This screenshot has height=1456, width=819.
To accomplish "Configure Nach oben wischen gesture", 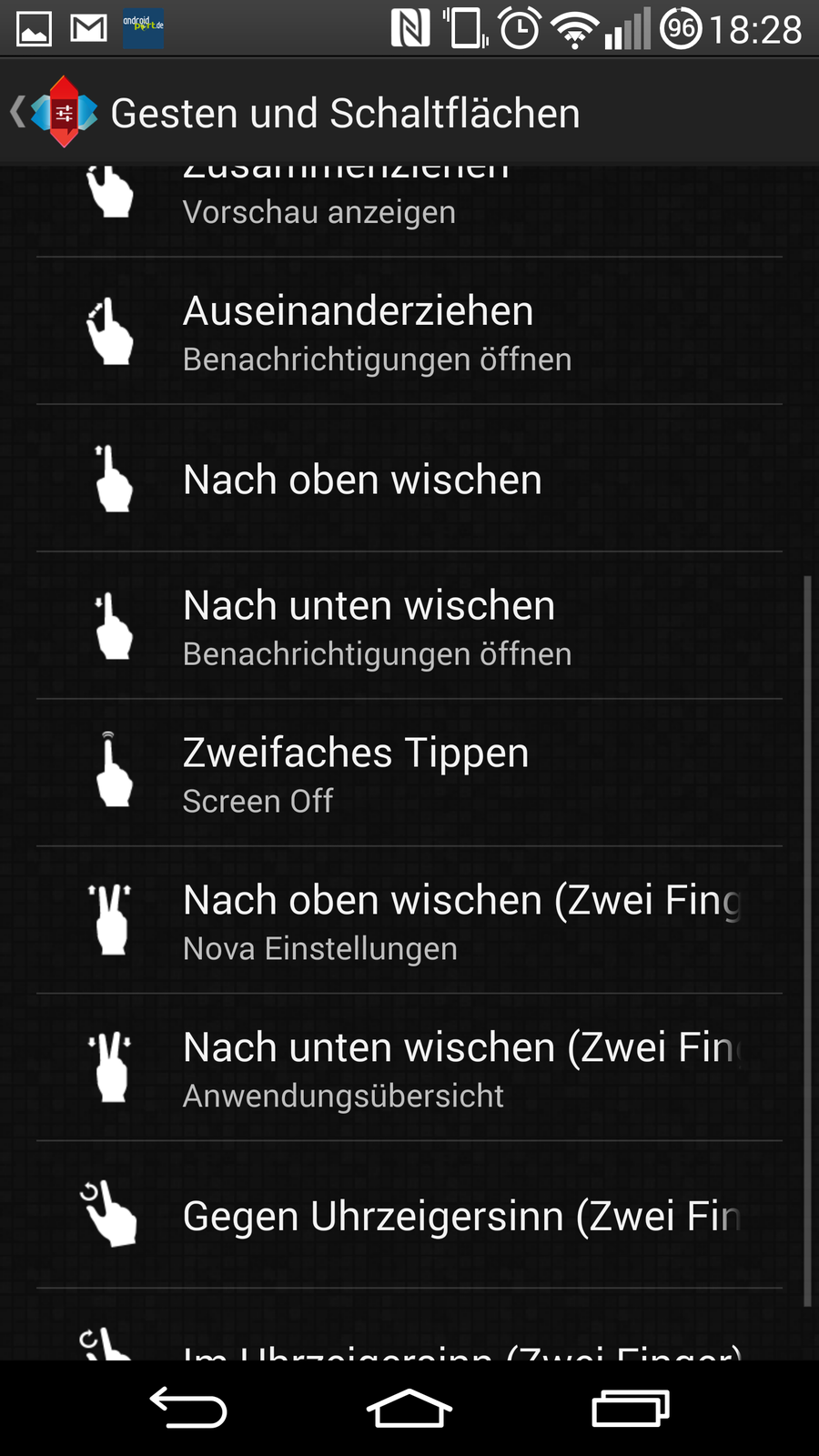I will point(409,480).
